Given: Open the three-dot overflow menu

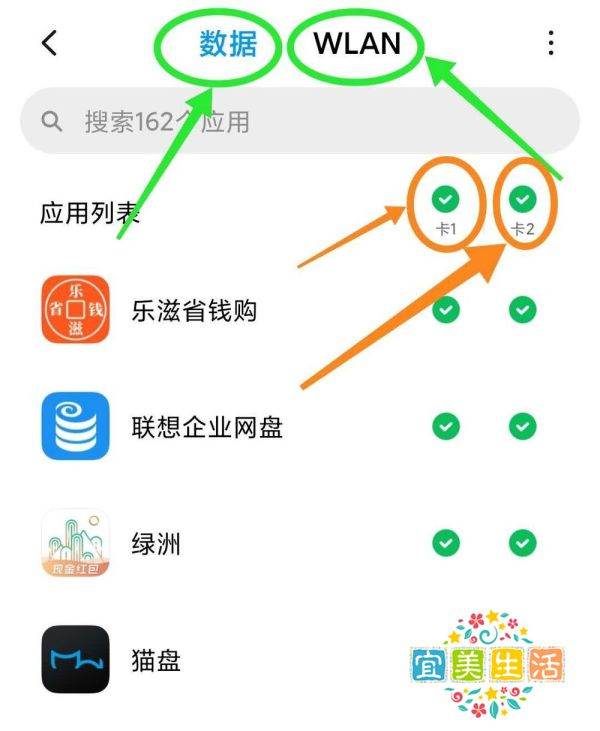Looking at the screenshot, I should (x=551, y=43).
